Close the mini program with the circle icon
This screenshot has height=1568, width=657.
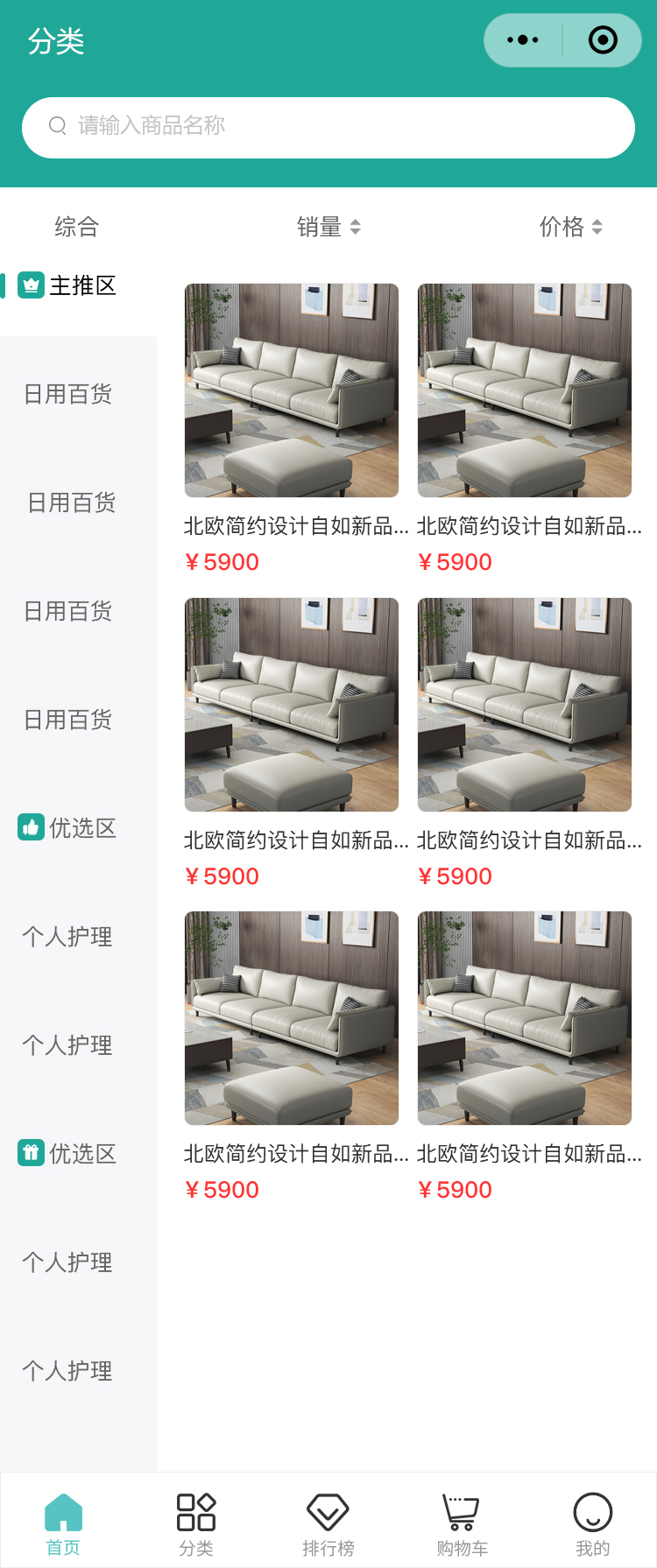[x=603, y=40]
